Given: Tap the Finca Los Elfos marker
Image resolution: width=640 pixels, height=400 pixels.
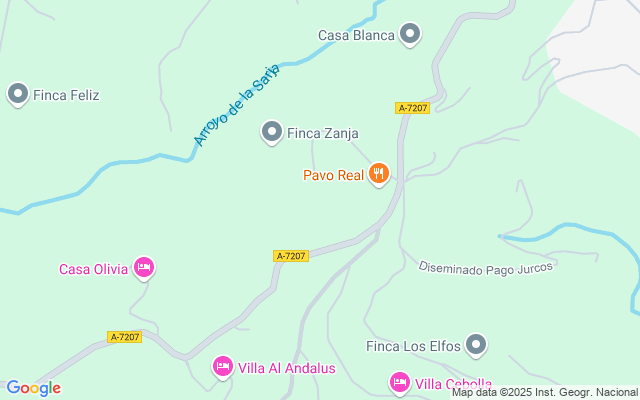Looking at the screenshot, I should coord(477,346).
